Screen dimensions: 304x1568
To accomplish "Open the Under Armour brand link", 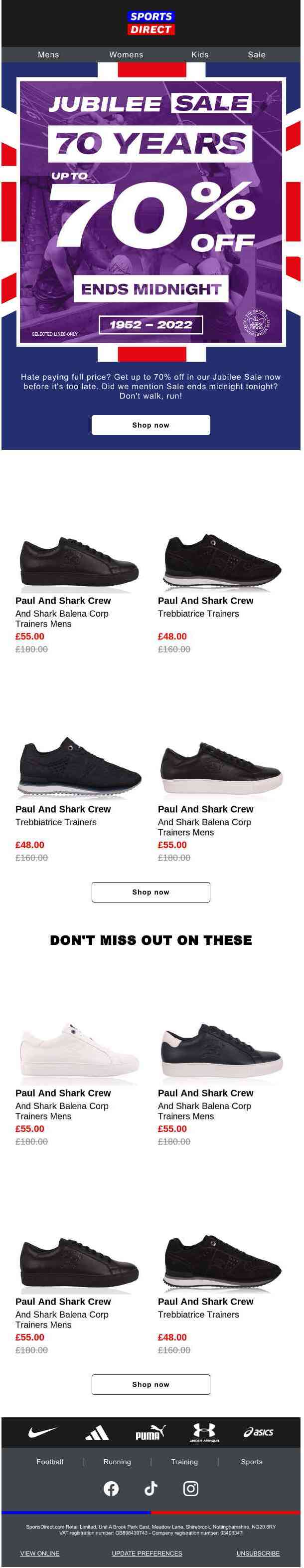I will (x=204, y=1432).
